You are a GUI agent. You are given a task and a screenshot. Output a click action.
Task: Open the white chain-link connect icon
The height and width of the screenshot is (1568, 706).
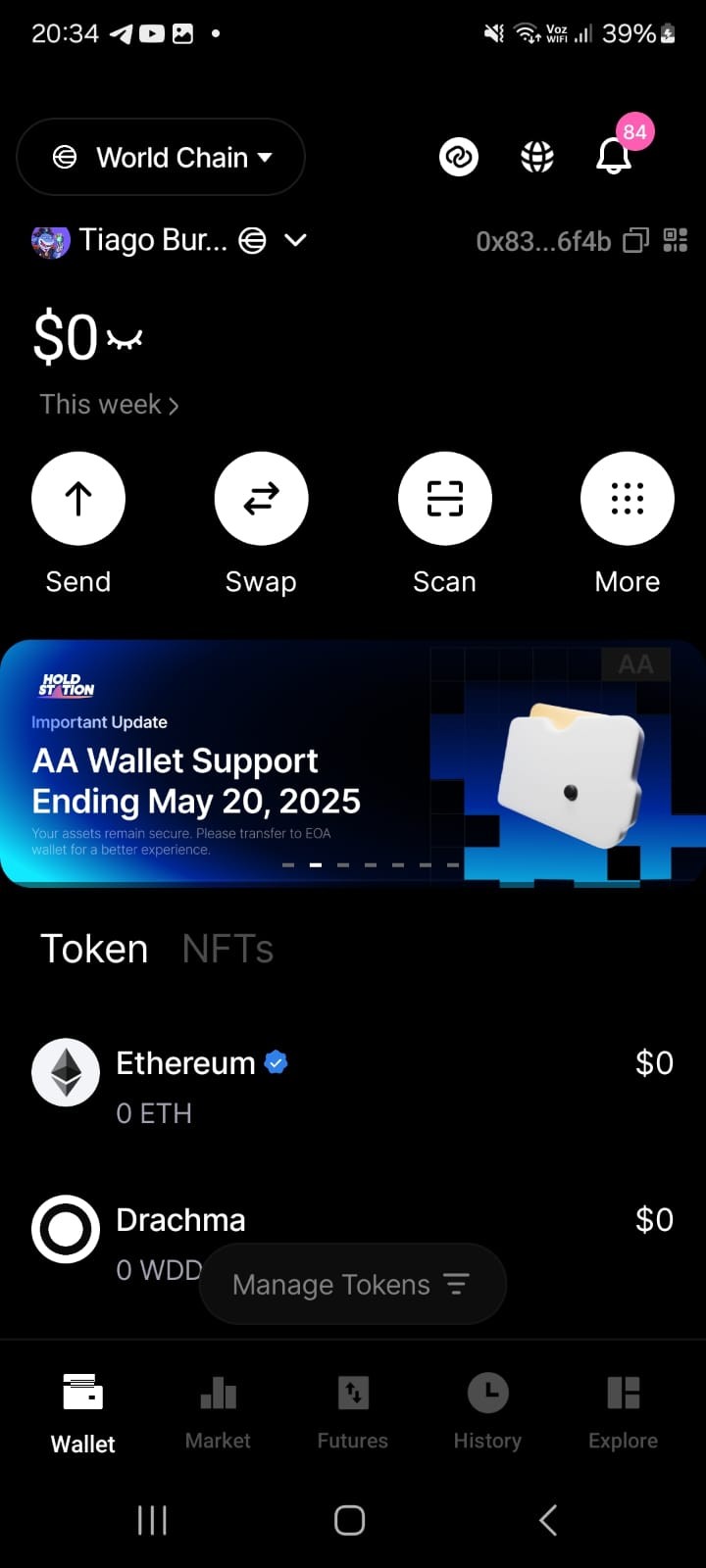pyautogui.click(x=459, y=157)
